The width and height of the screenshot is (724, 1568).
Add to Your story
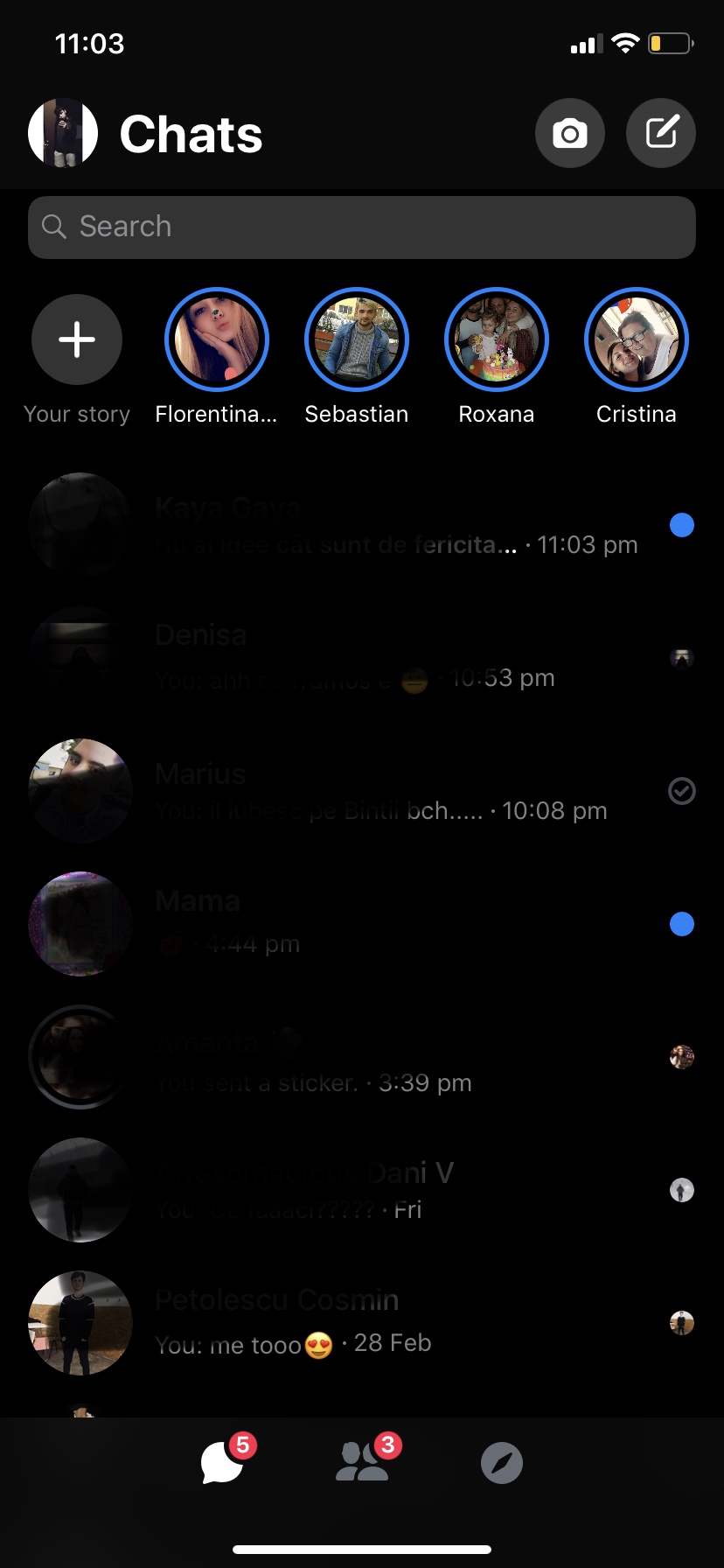[x=77, y=339]
